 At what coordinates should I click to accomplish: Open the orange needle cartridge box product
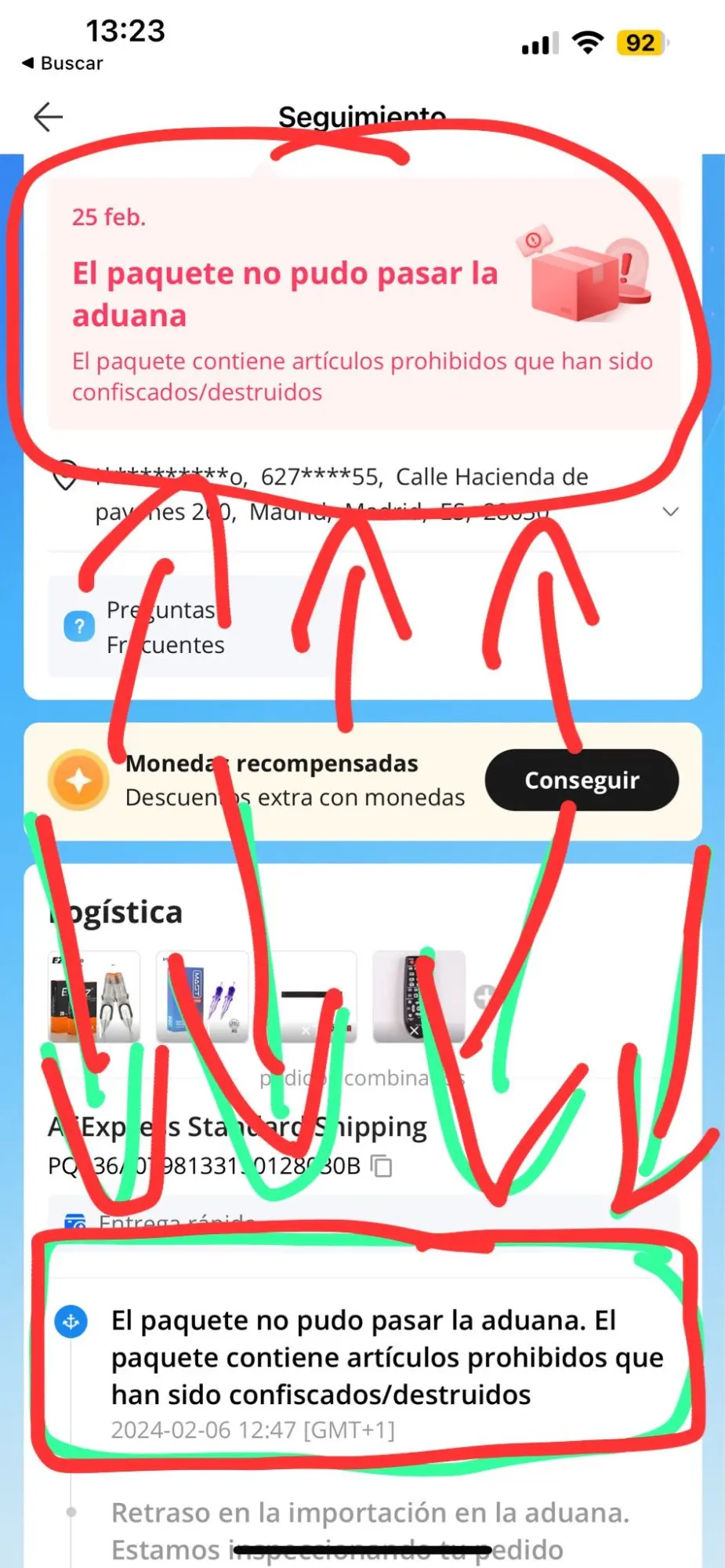pyautogui.click(x=94, y=996)
